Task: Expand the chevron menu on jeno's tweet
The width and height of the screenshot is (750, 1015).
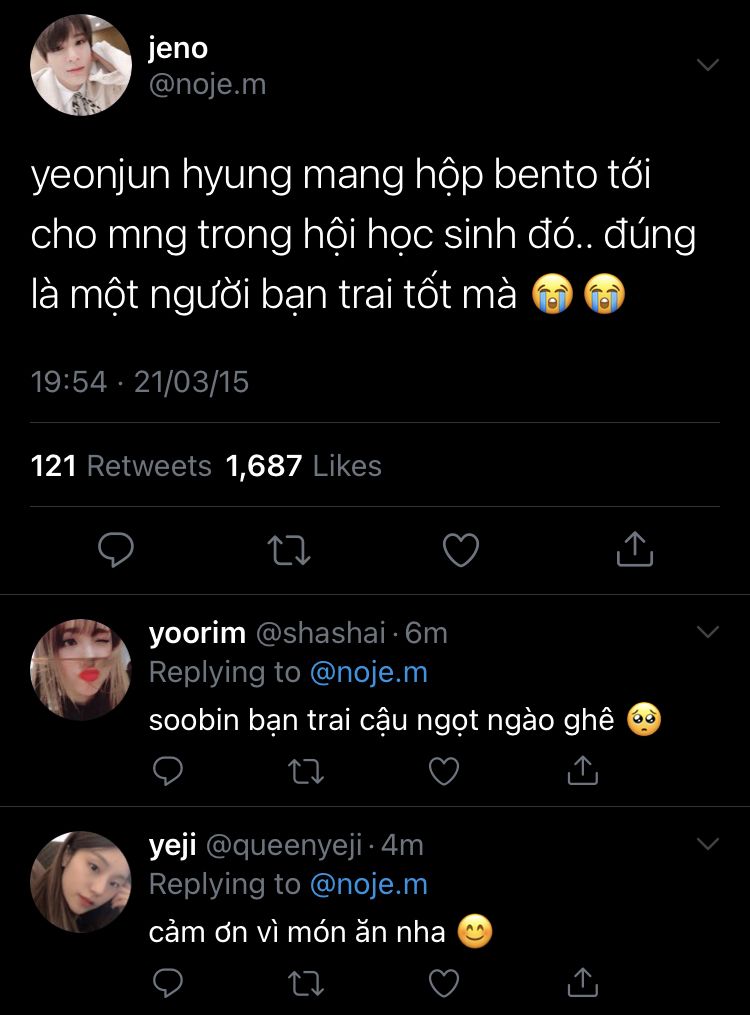Action: point(708,65)
